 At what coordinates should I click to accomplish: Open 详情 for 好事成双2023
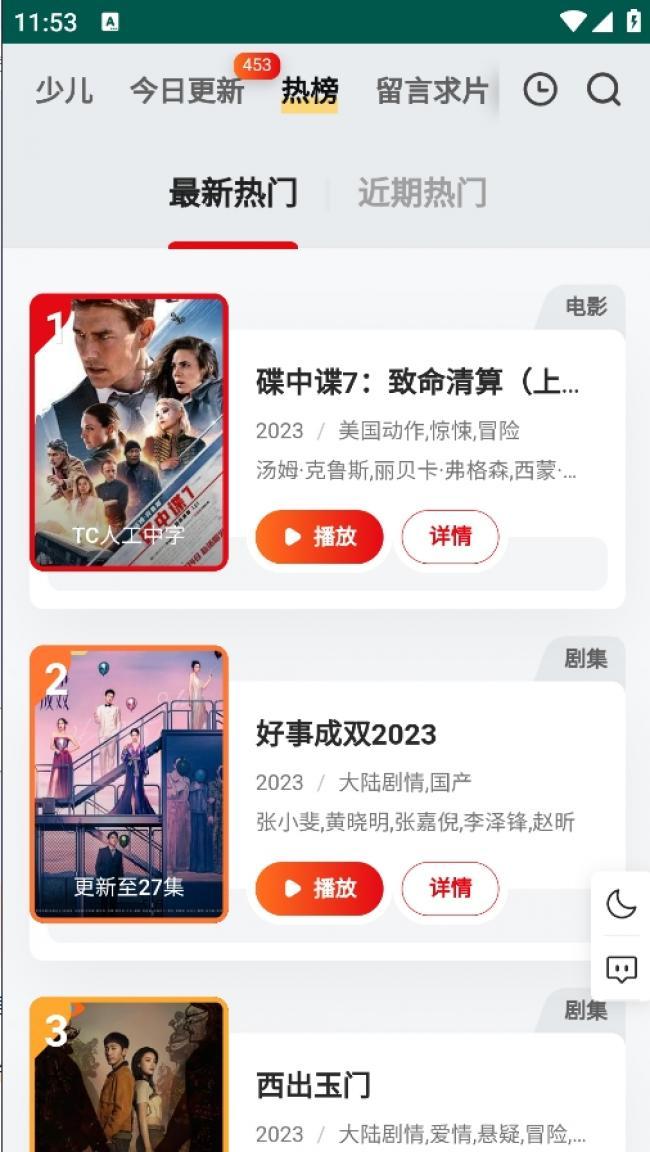coord(450,888)
